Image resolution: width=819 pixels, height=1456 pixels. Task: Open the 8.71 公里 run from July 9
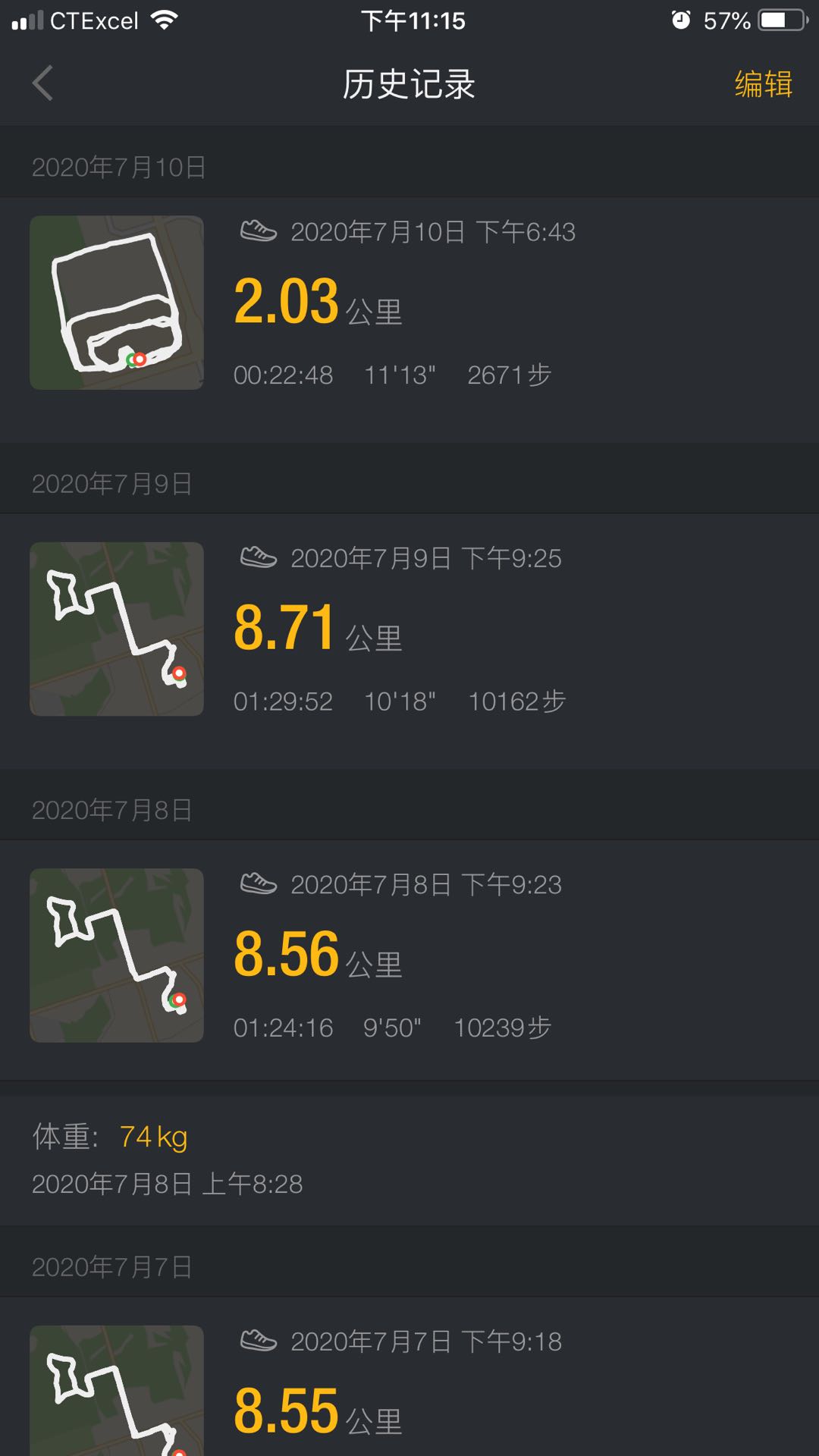click(x=409, y=642)
